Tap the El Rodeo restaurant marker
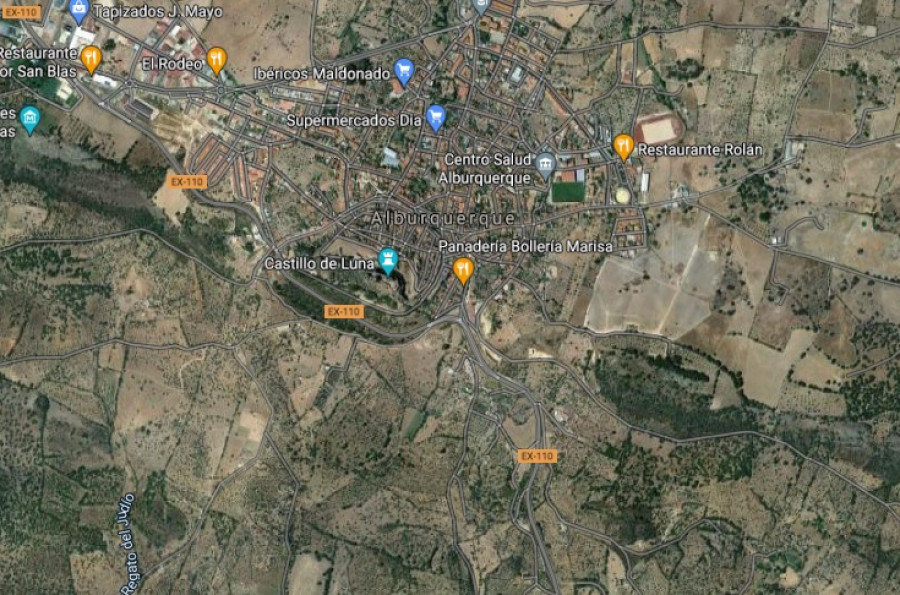This screenshot has height=595, width=900. (x=217, y=60)
